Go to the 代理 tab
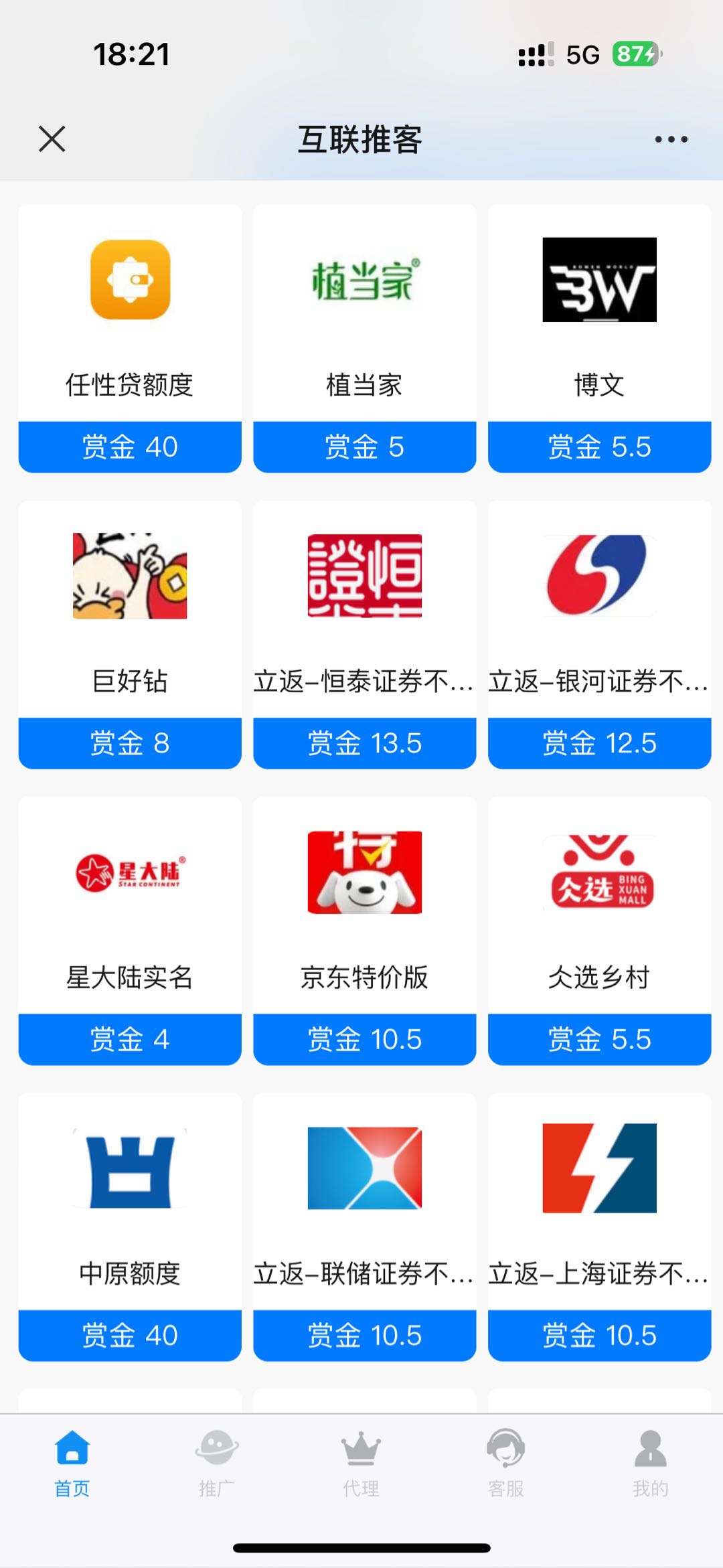Image resolution: width=723 pixels, height=1568 pixels. point(361,1464)
